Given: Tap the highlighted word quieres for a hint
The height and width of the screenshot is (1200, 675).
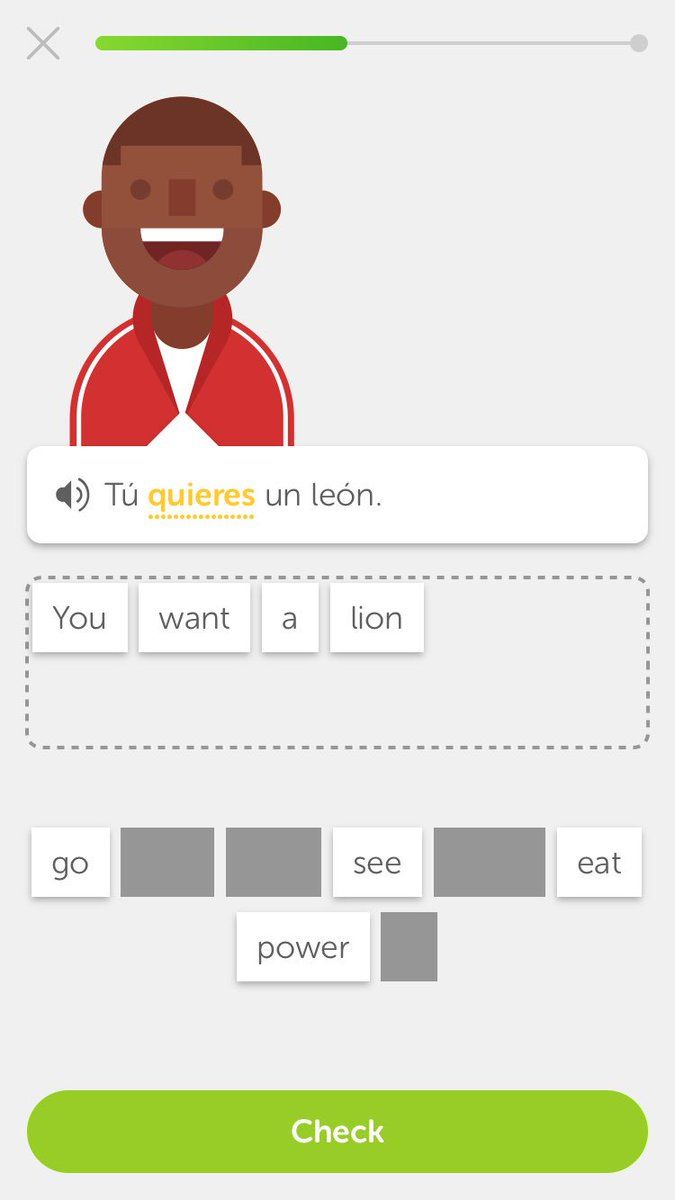Looking at the screenshot, I should [201, 495].
